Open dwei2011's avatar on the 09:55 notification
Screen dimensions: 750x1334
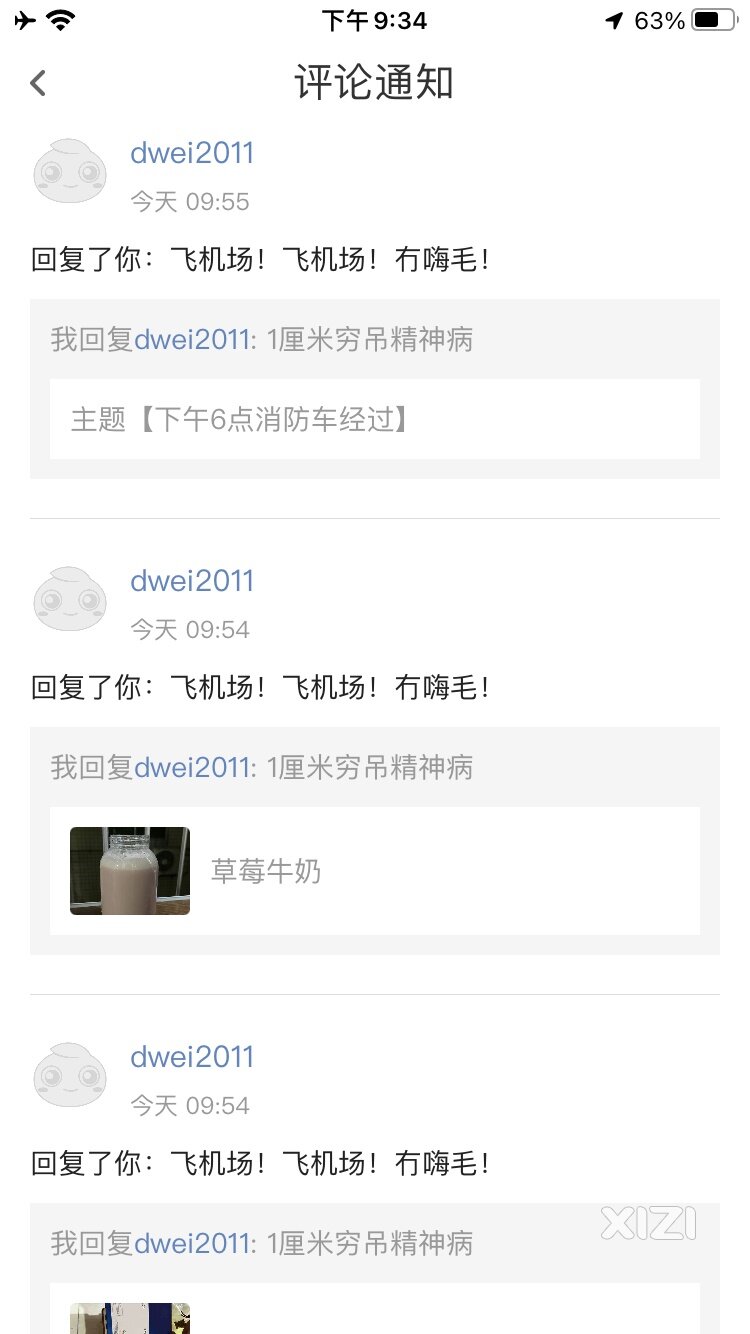[x=70, y=171]
